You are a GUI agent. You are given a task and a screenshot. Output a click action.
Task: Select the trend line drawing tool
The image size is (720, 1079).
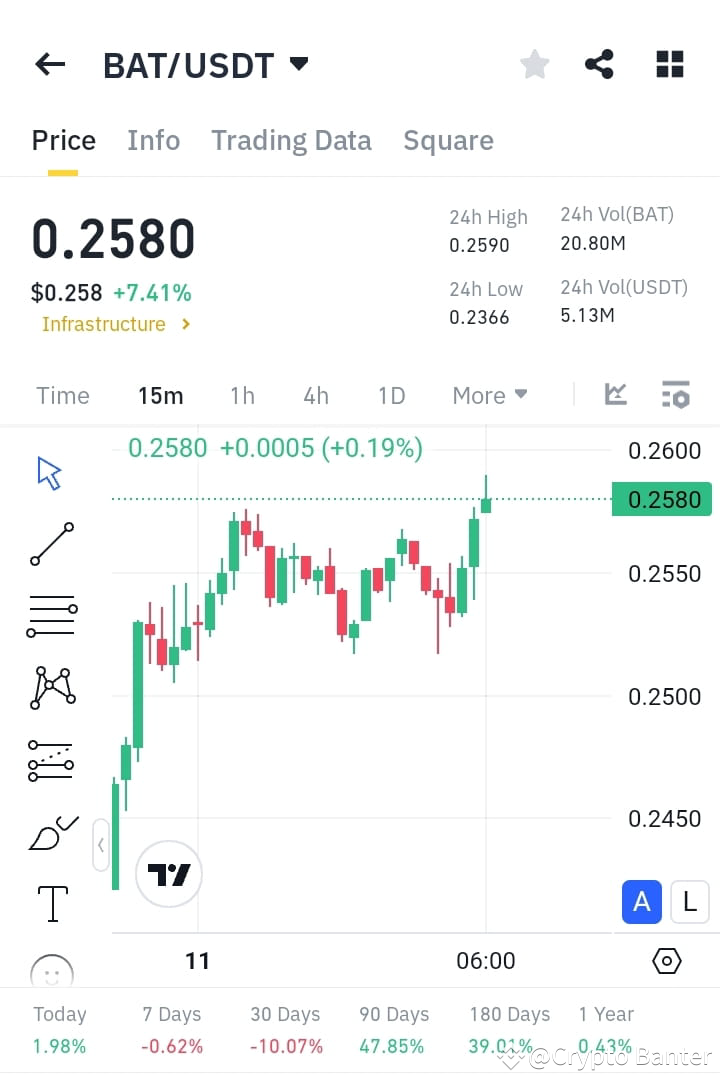point(50,543)
